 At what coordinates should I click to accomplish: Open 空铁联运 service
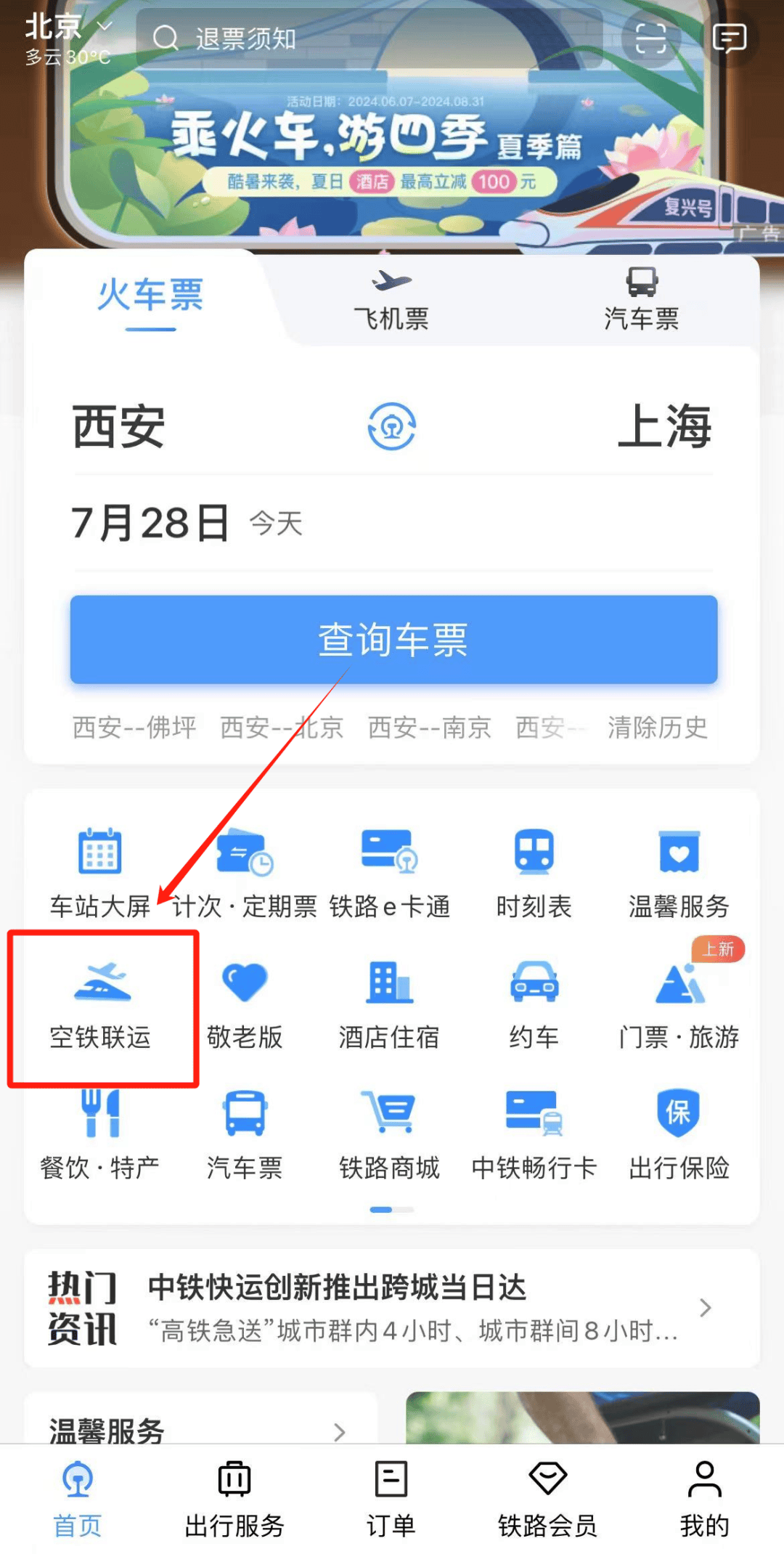click(102, 1006)
